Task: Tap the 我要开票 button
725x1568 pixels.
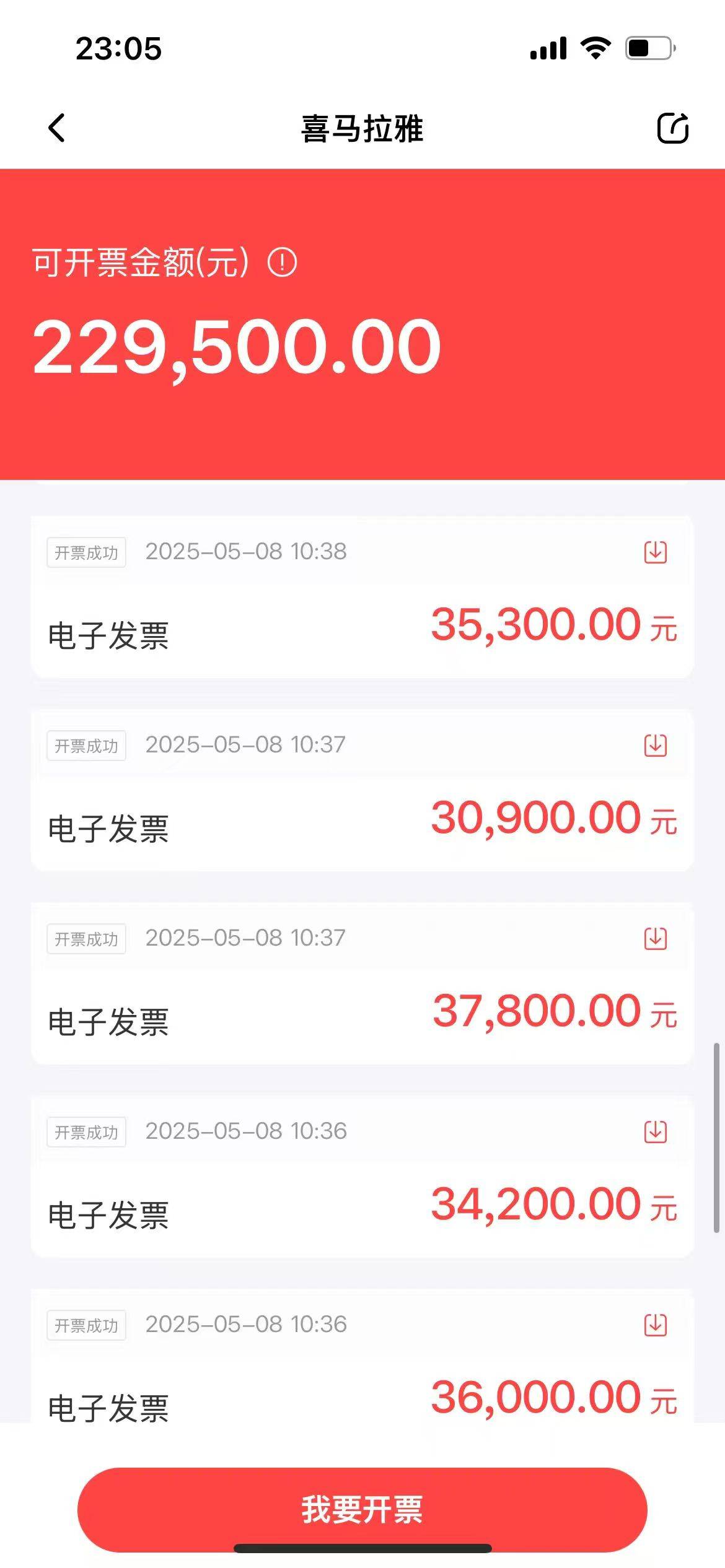Action: click(x=362, y=1509)
